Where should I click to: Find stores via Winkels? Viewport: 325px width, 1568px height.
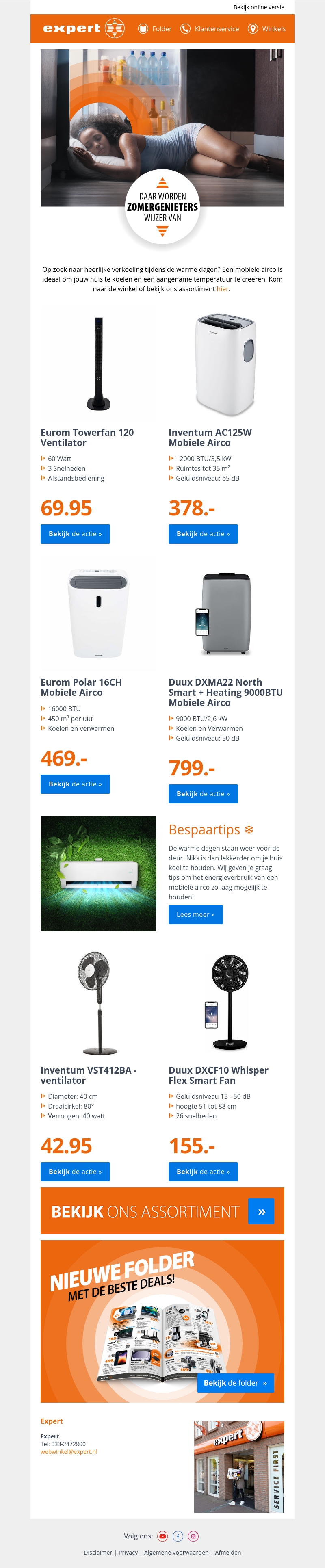tap(266, 28)
